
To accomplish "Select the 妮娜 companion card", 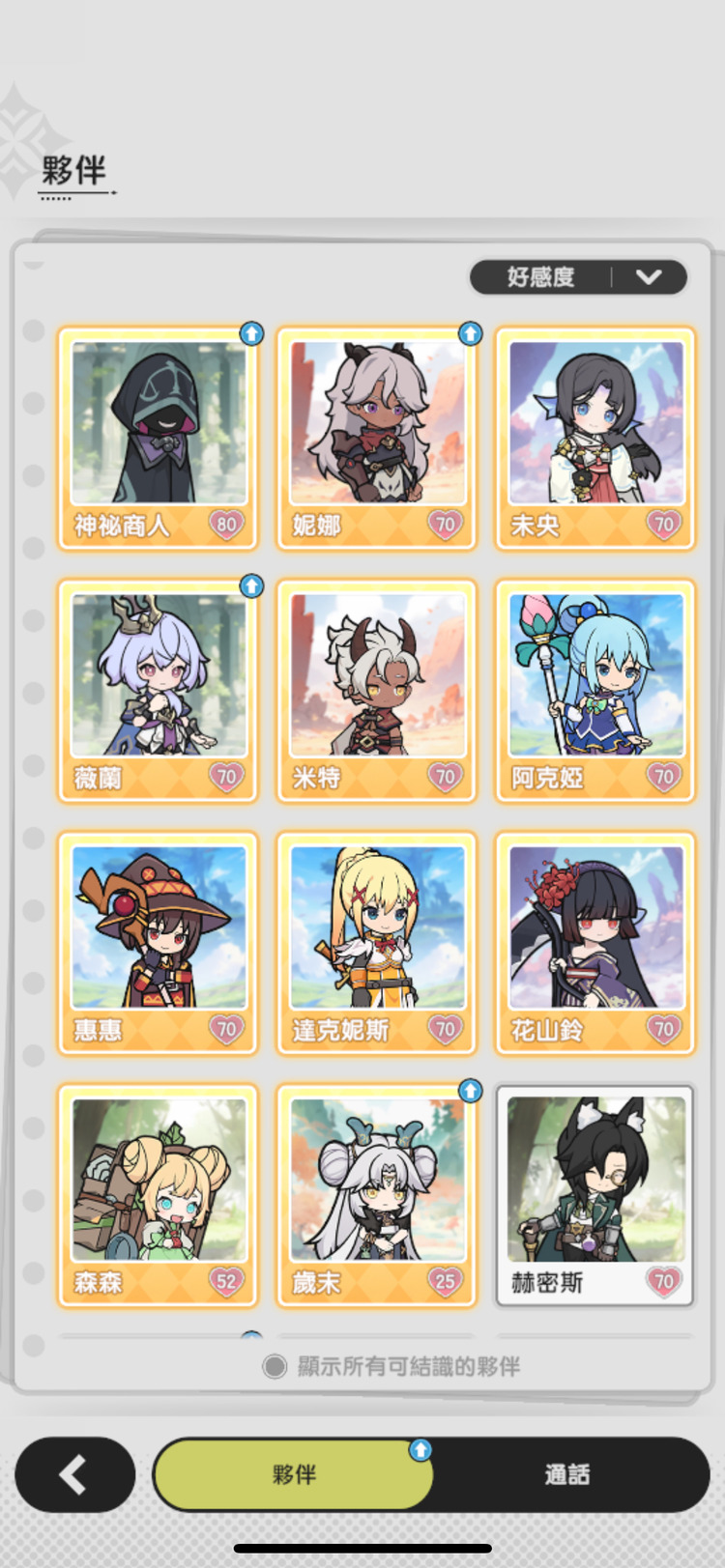I will (x=376, y=439).
